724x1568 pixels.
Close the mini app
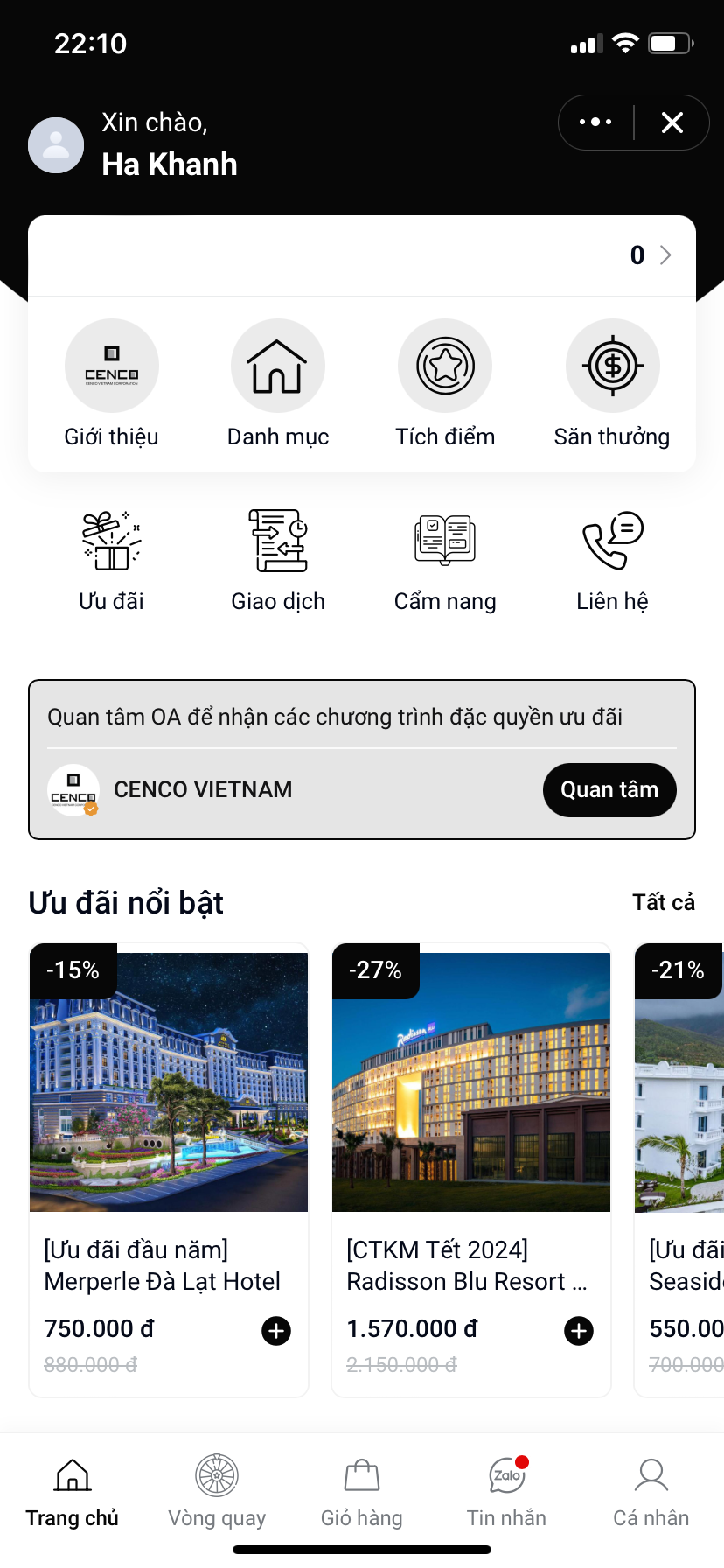pyautogui.click(x=672, y=122)
